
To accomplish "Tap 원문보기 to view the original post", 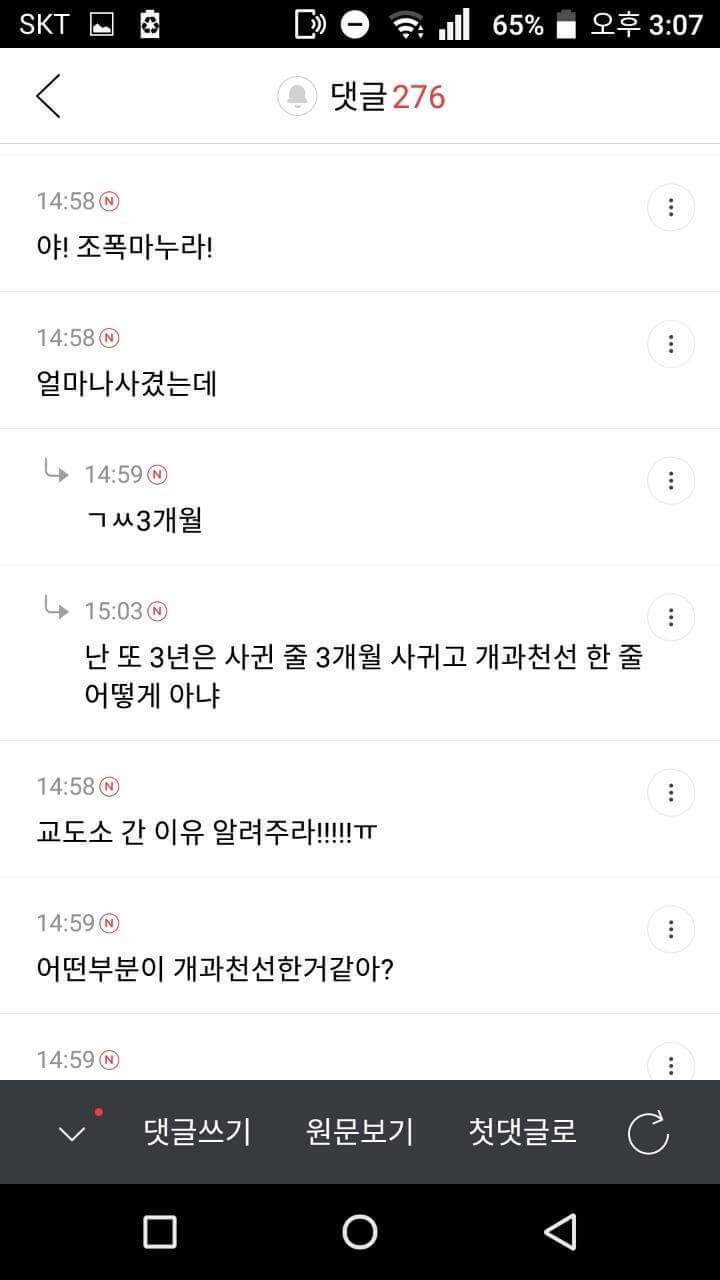I will [361, 1133].
